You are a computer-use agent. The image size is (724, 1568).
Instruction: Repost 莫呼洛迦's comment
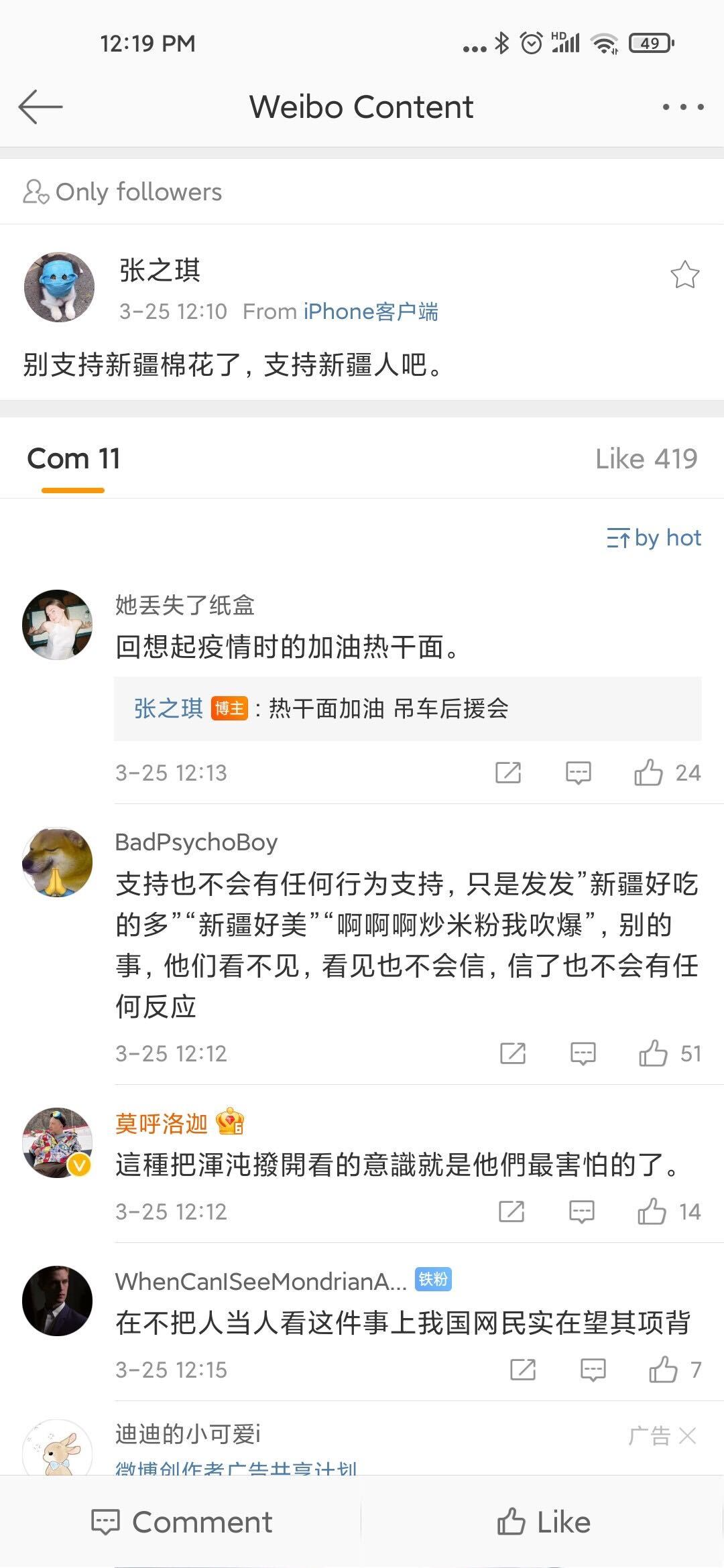pos(511,1212)
